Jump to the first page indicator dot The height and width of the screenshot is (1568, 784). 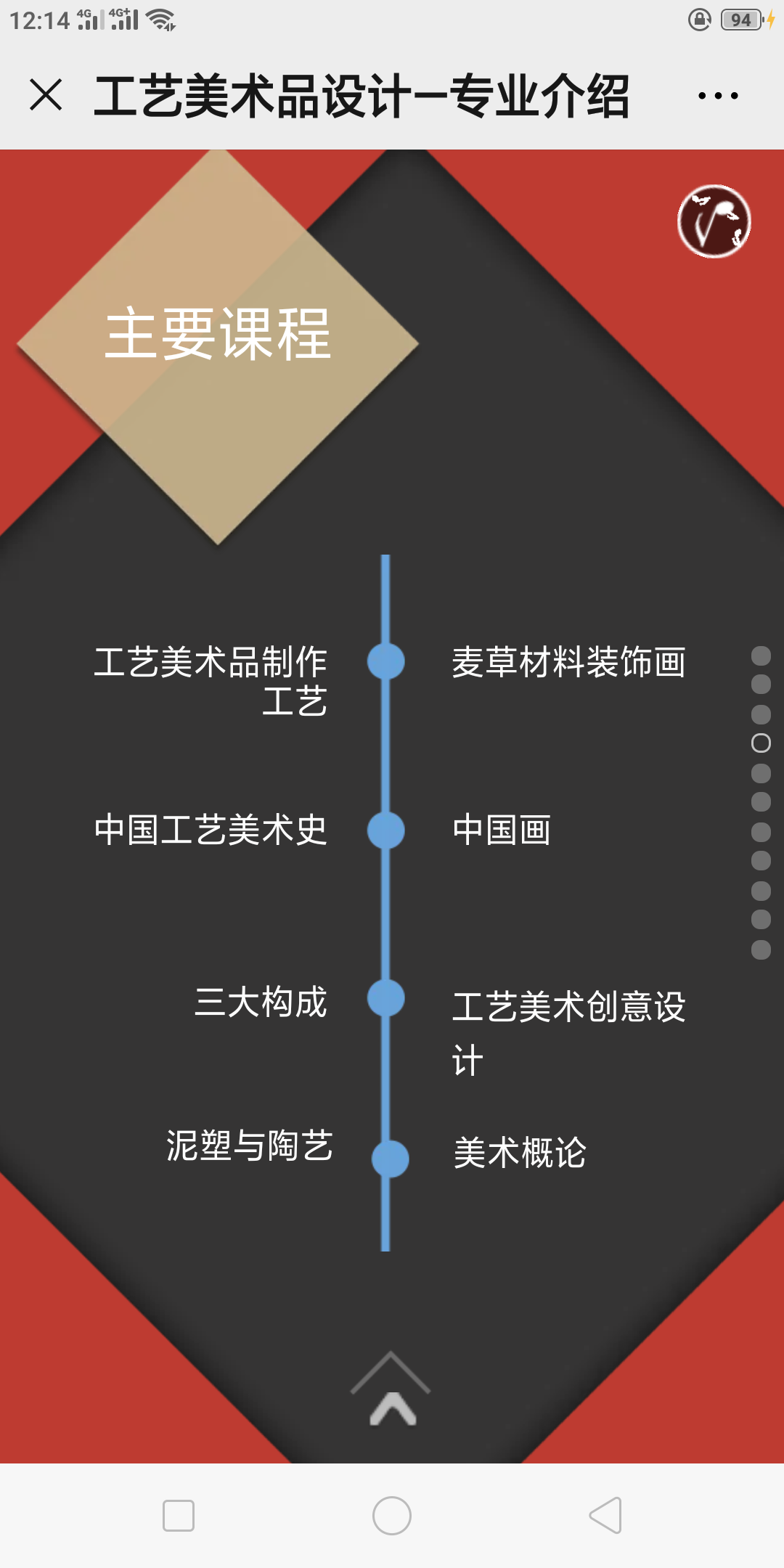[x=761, y=656]
